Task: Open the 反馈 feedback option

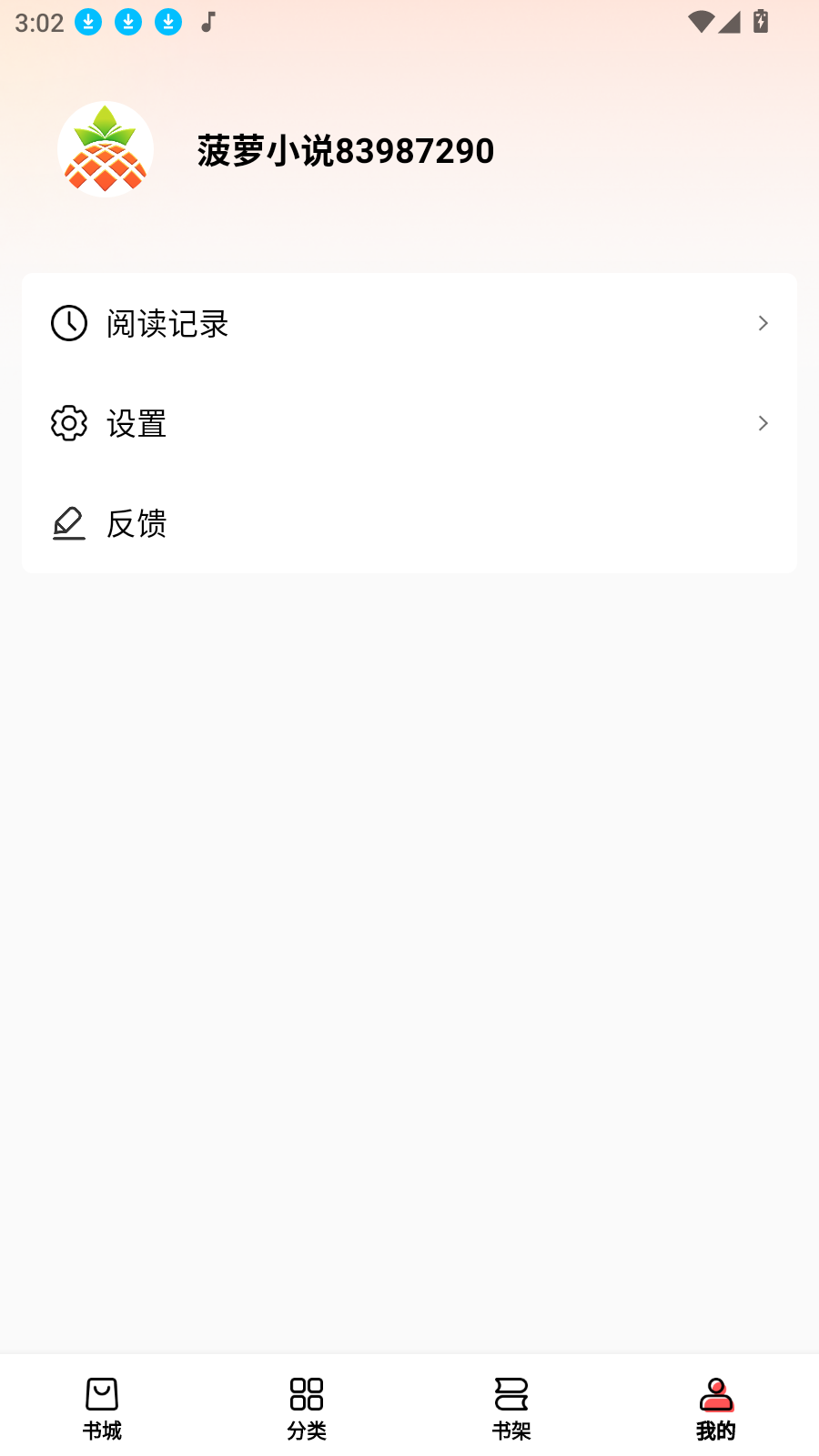Action: (x=136, y=524)
